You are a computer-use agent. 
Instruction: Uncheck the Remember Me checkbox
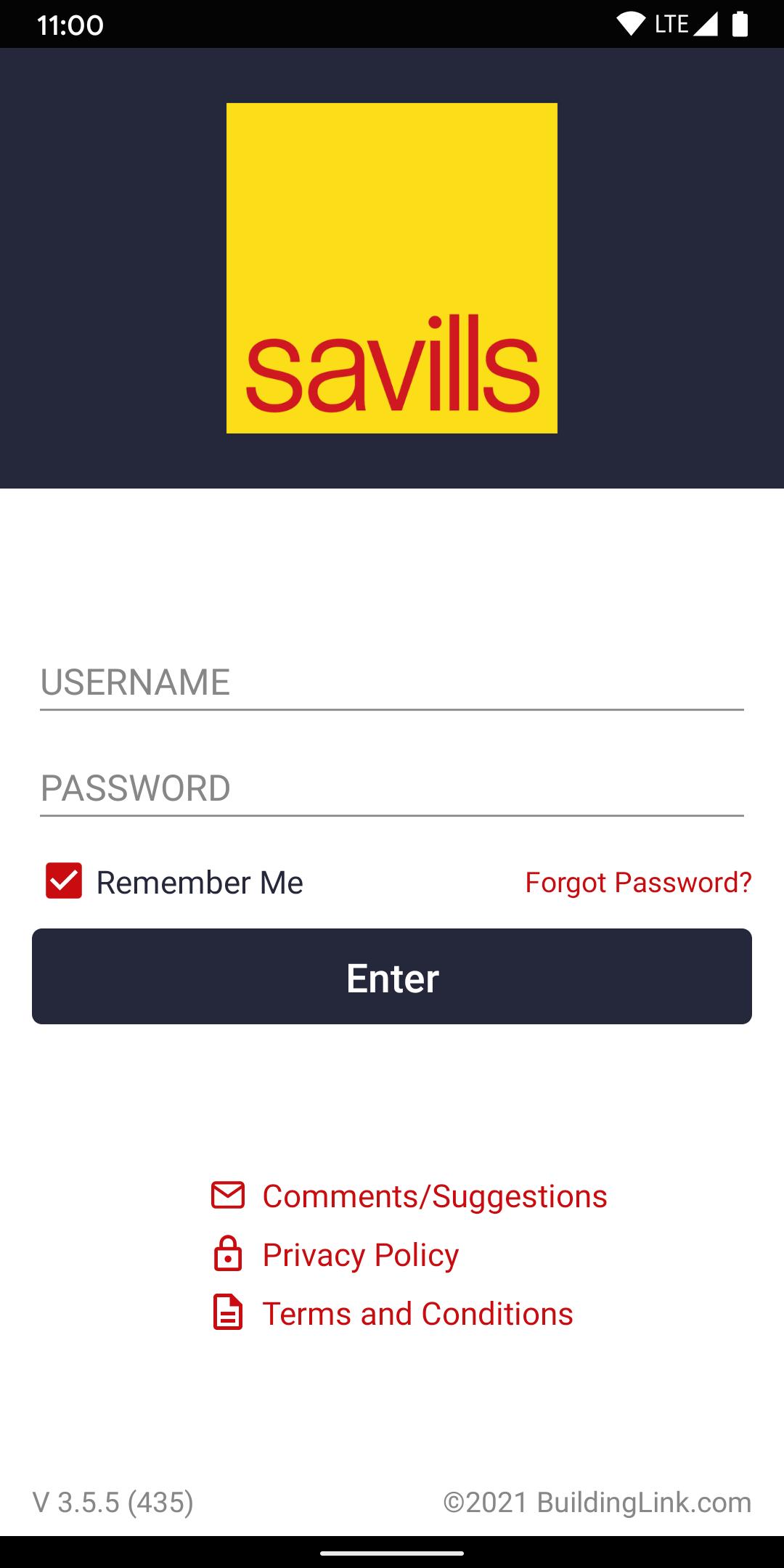click(64, 881)
